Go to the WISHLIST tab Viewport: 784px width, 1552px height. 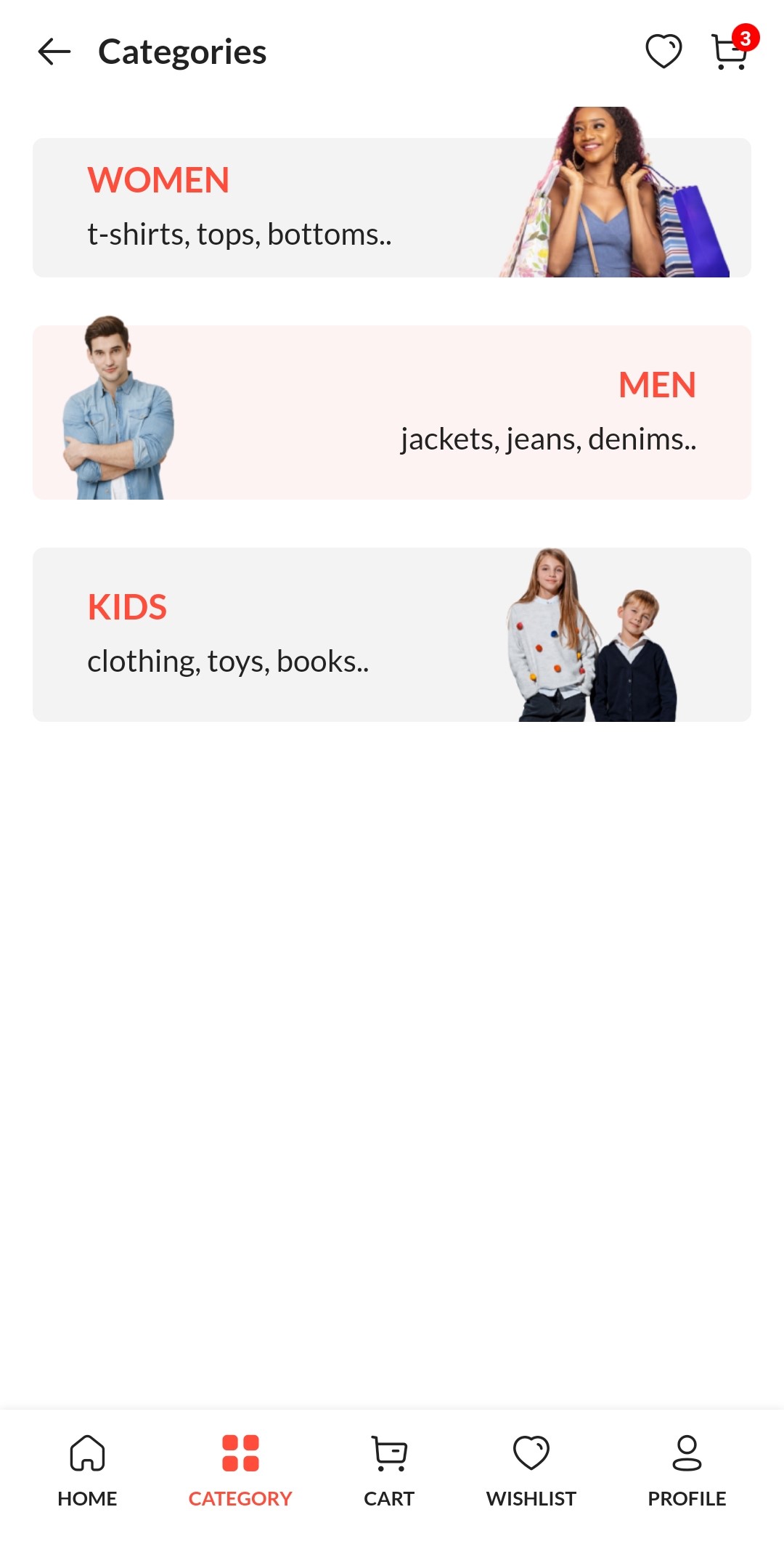pyautogui.click(x=531, y=1470)
